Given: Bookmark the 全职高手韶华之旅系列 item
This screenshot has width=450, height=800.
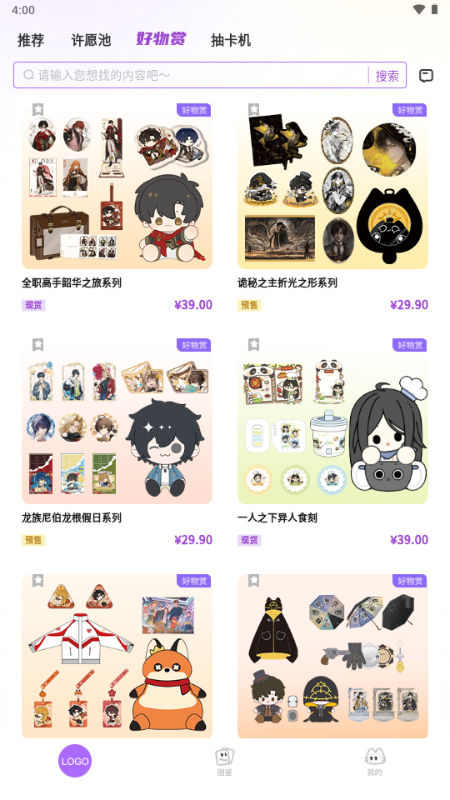Looking at the screenshot, I should coord(38,109).
